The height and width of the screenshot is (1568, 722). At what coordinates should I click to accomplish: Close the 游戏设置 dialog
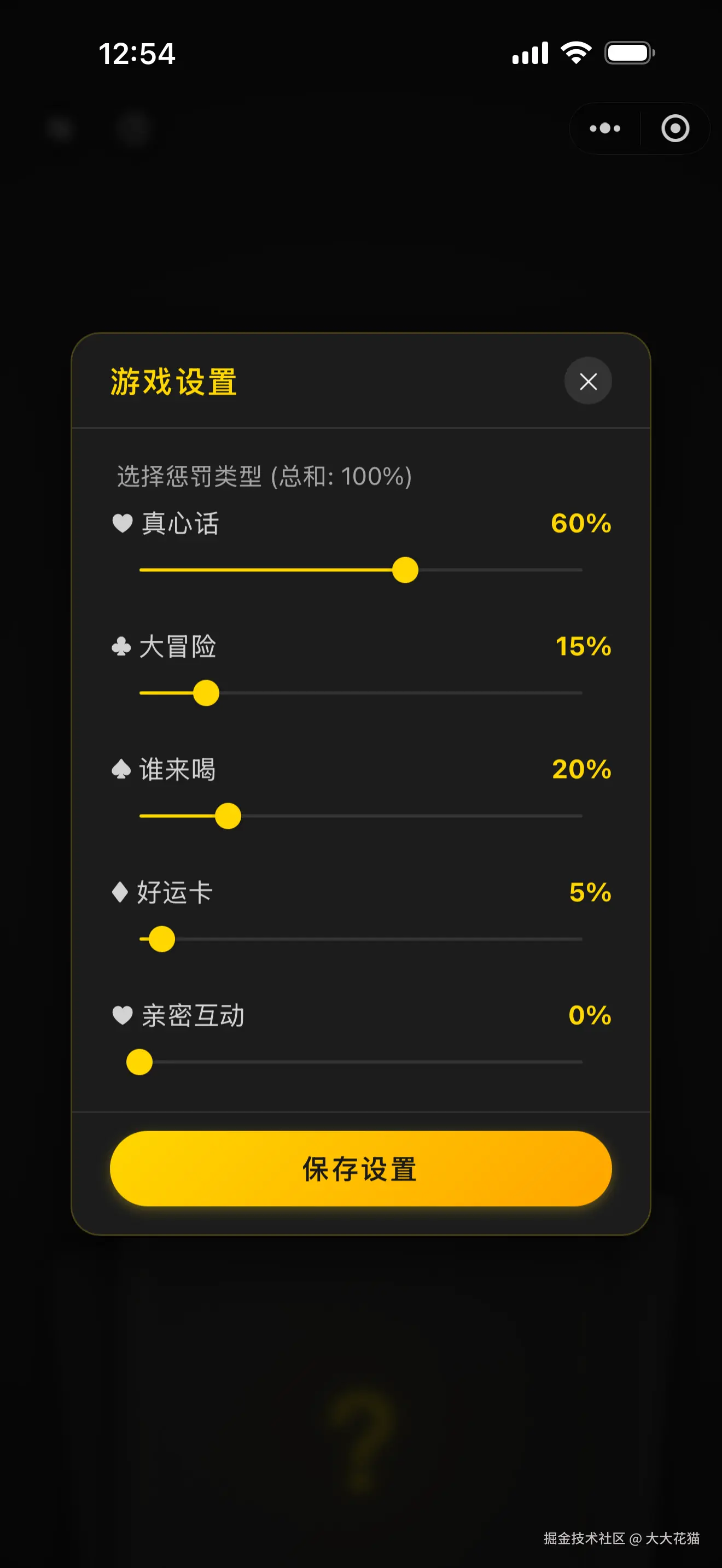587,381
